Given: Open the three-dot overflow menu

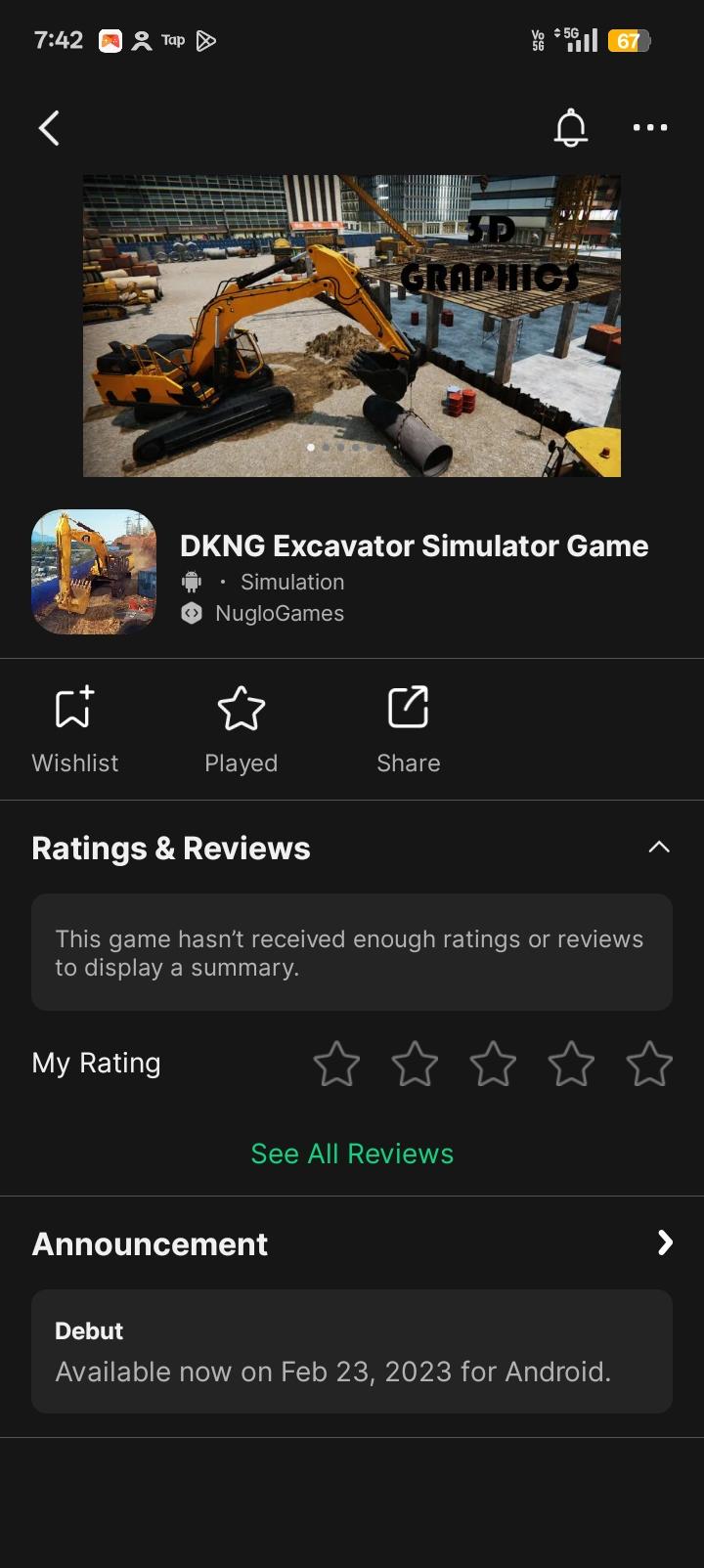Looking at the screenshot, I should point(649,128).
